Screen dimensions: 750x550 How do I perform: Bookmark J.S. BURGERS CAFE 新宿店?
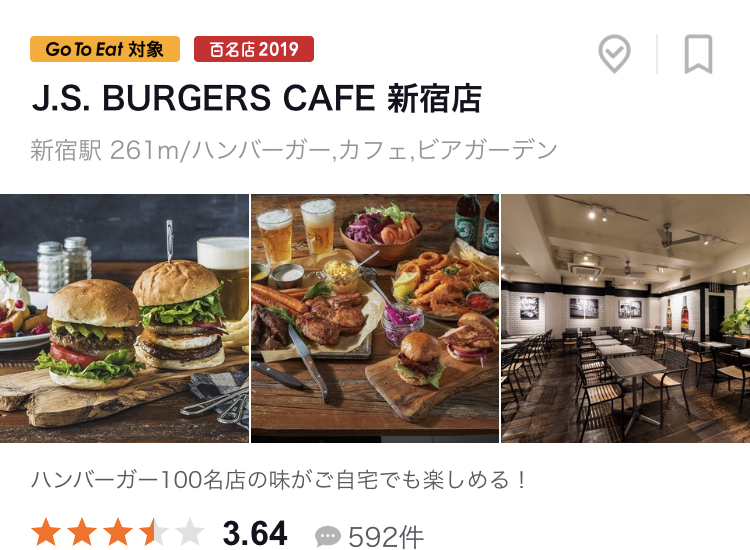point(698,54)
